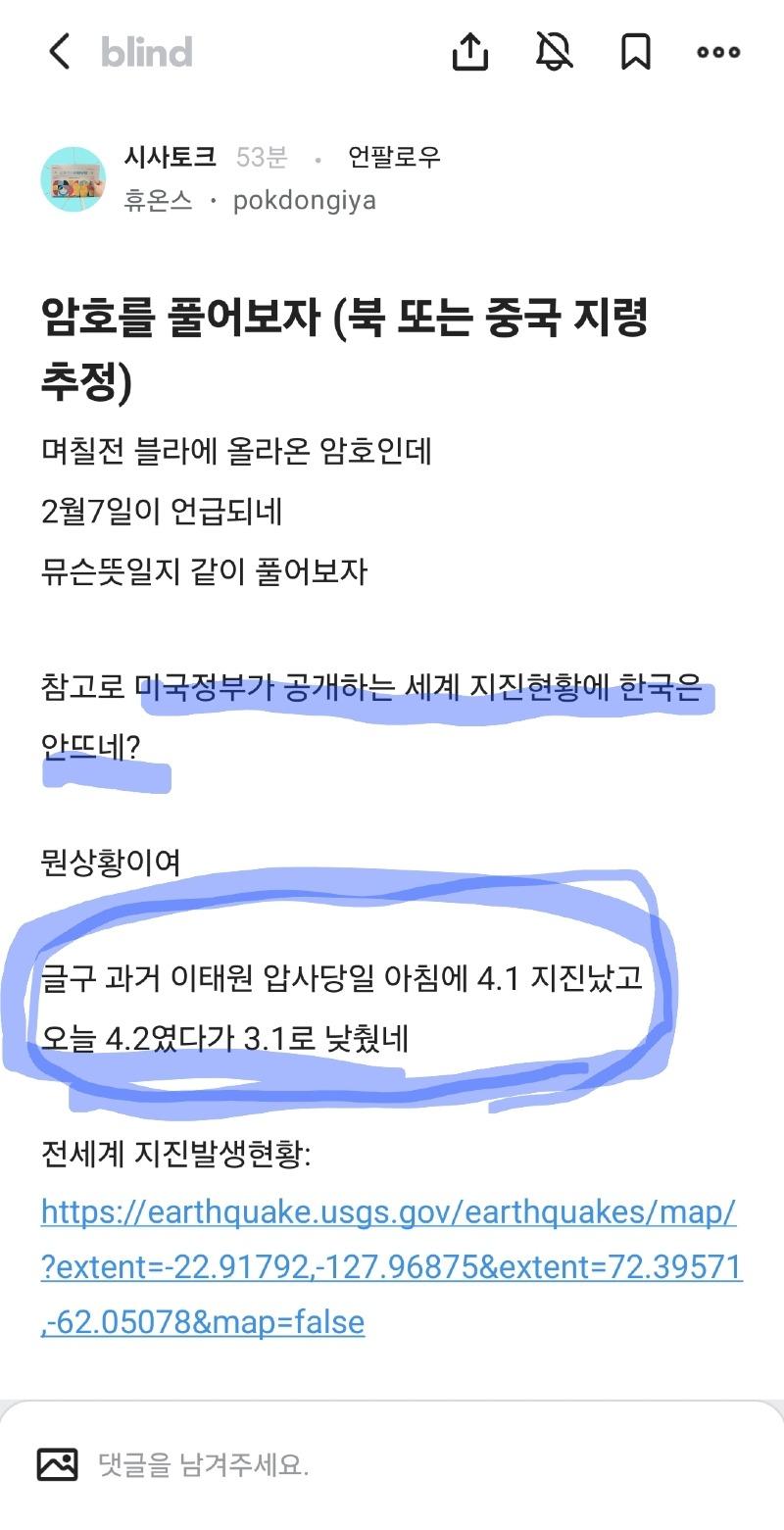Bookmark this post
The height and width of the screenshot is (1530, 784).
pos(636,51)
